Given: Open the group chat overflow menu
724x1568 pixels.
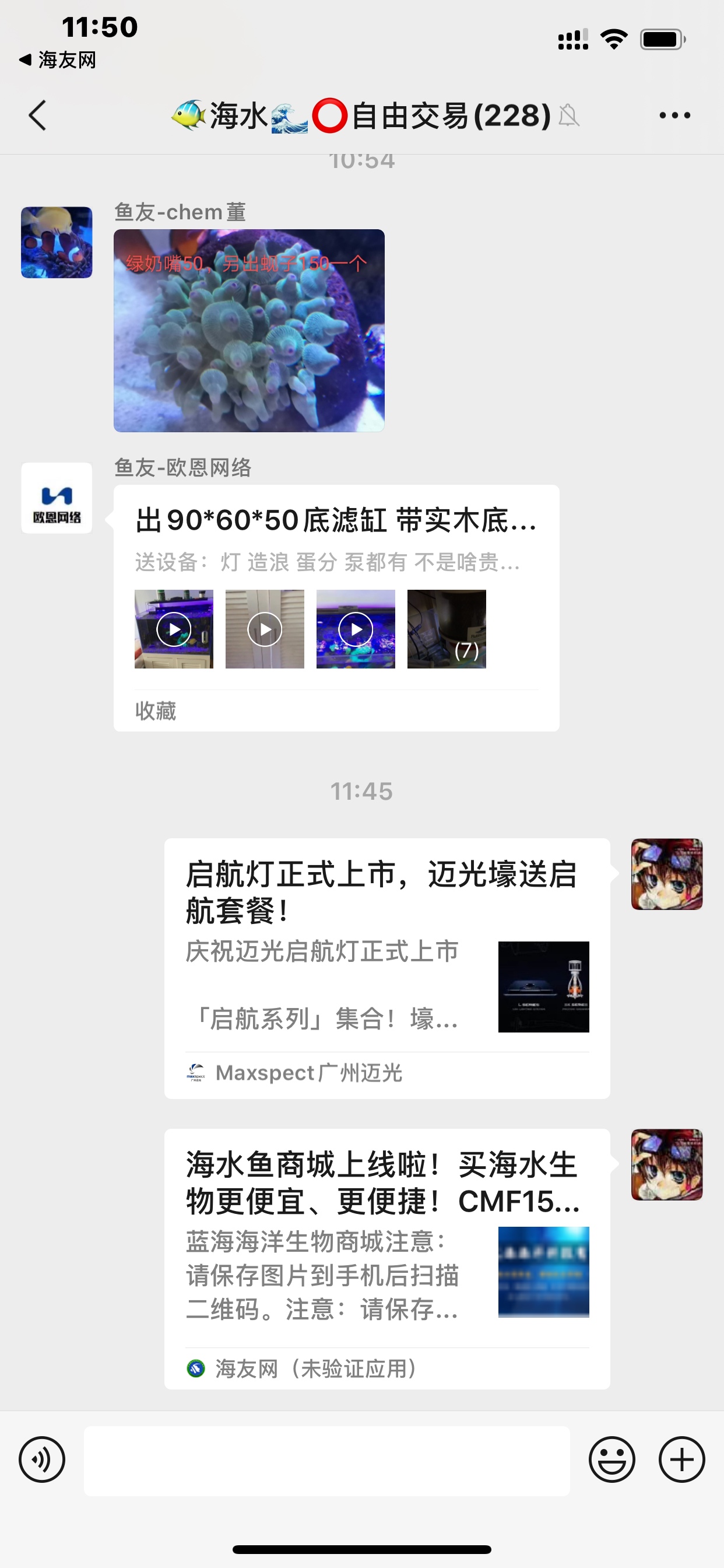Looking at the screenshot, I should point(674,115).
